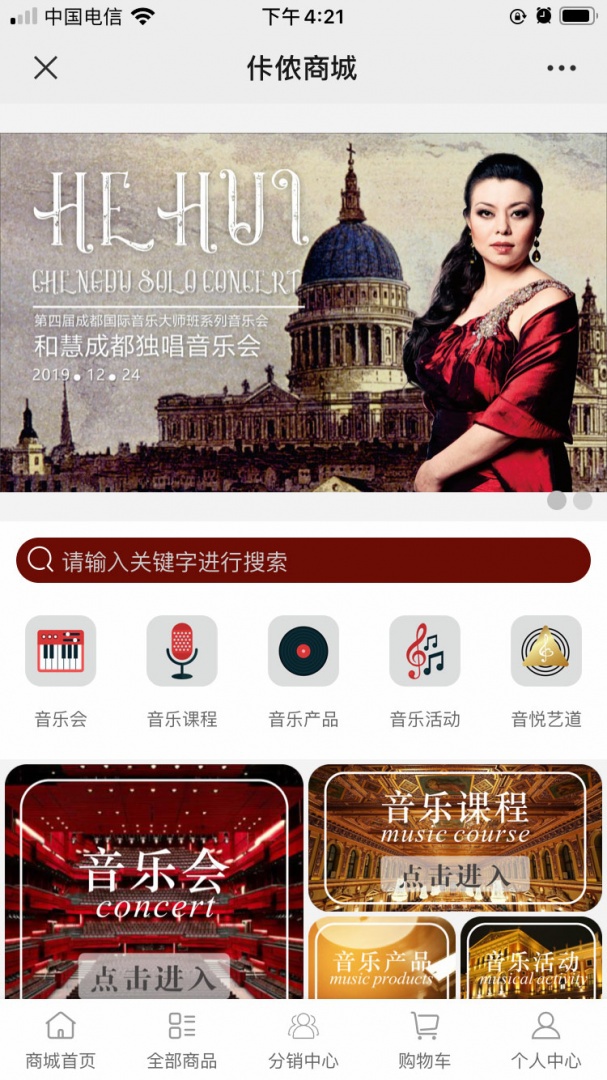Open the 购物车 shopping cart tab
This screenshot has height=1080, width=607.
(x=425, y=1040)
